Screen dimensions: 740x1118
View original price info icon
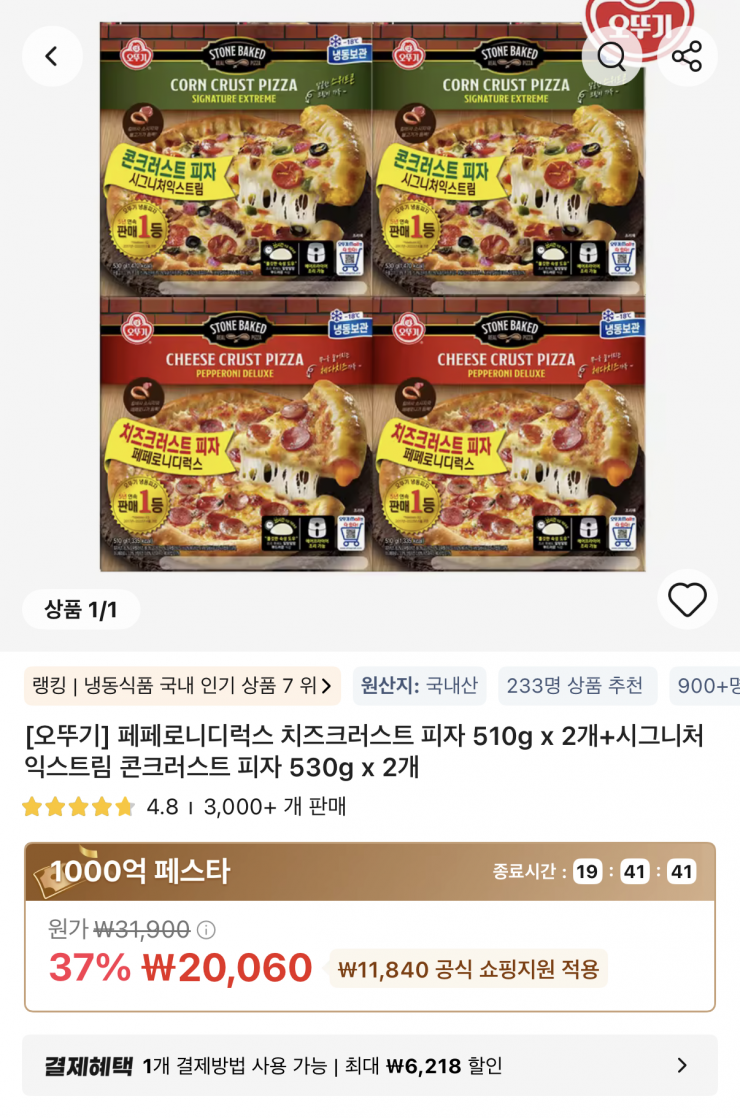click(206, 930)
